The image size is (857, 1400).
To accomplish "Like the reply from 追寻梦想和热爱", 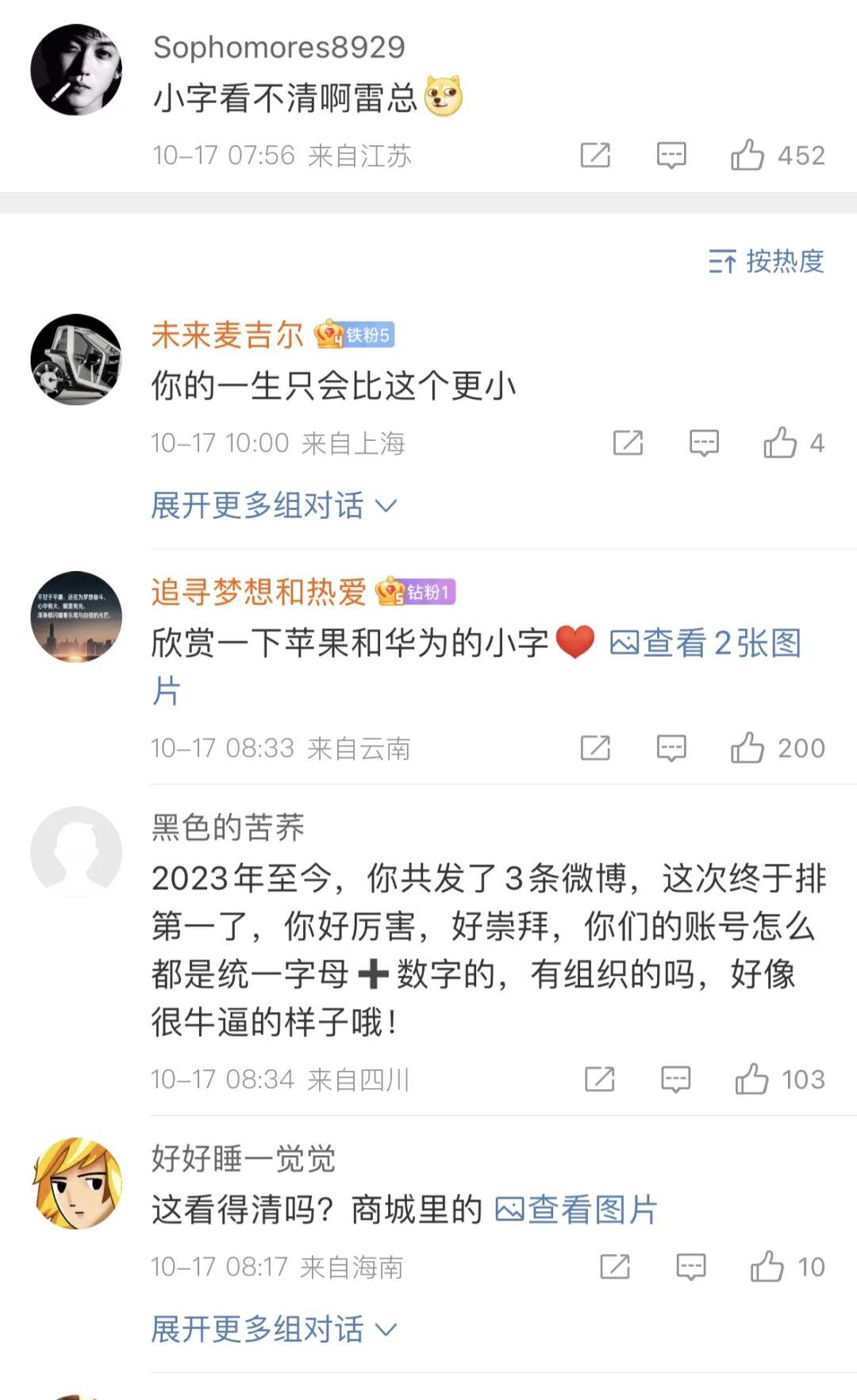I will [x=747, y=748].
